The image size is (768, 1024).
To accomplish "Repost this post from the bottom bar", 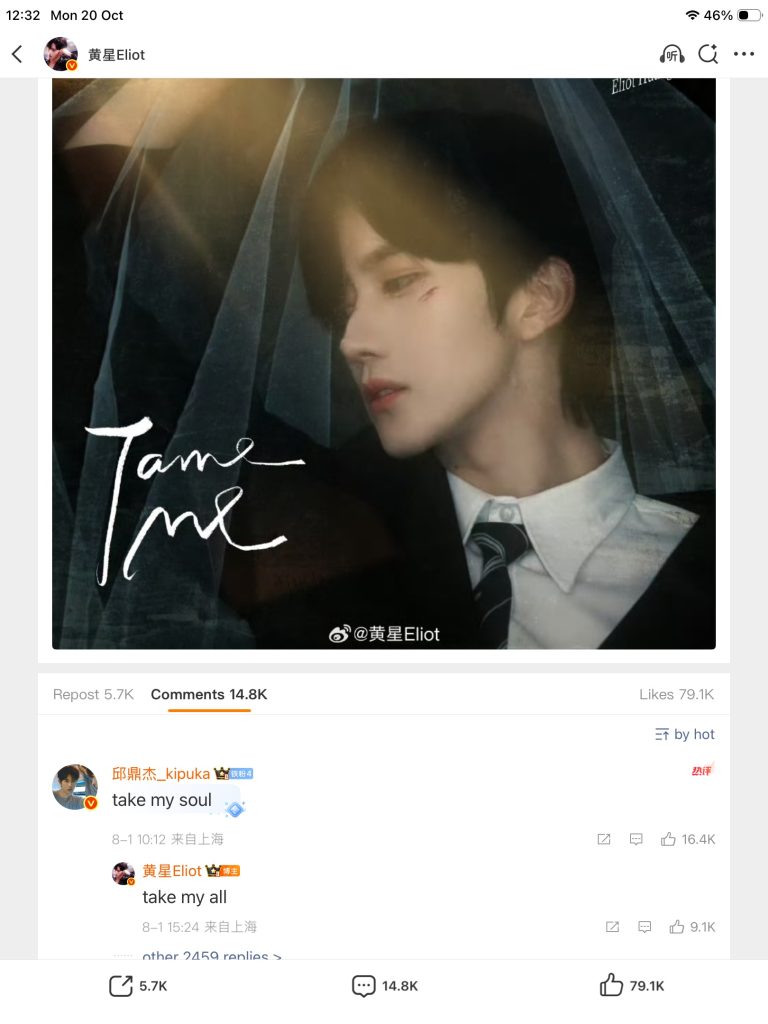I will tap(138, 986).
